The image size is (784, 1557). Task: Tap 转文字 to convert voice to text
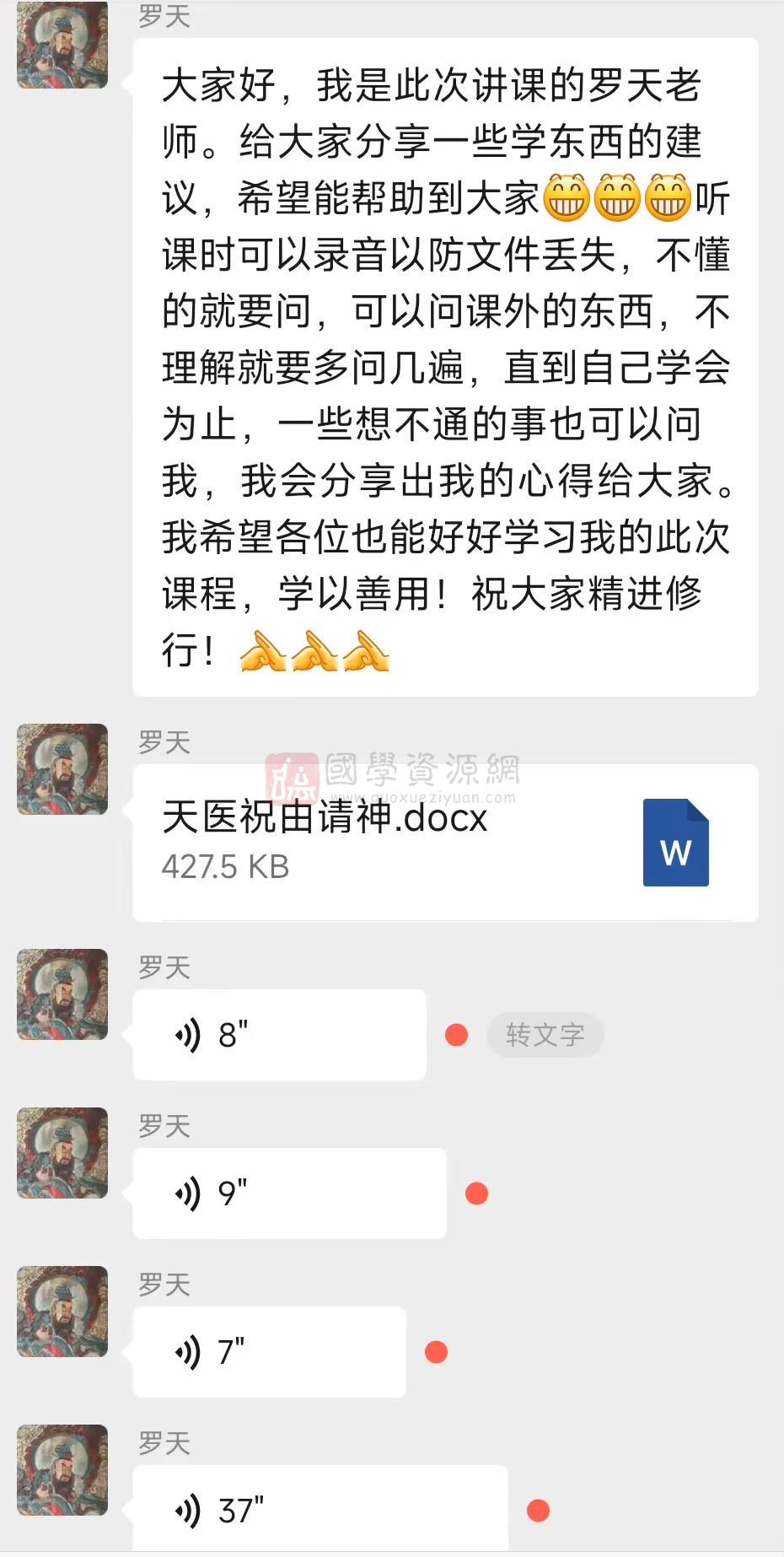tap(545, 1033)
